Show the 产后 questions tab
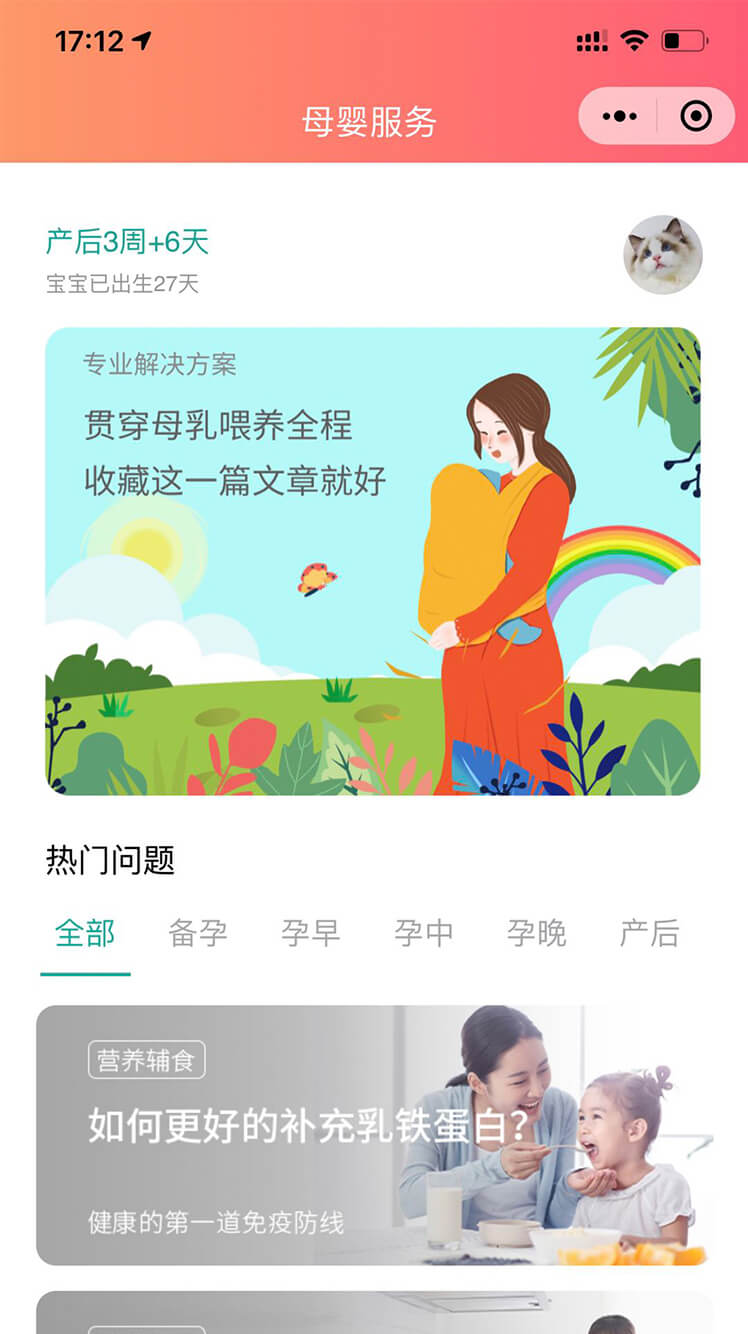 click(x=650, y=933)
